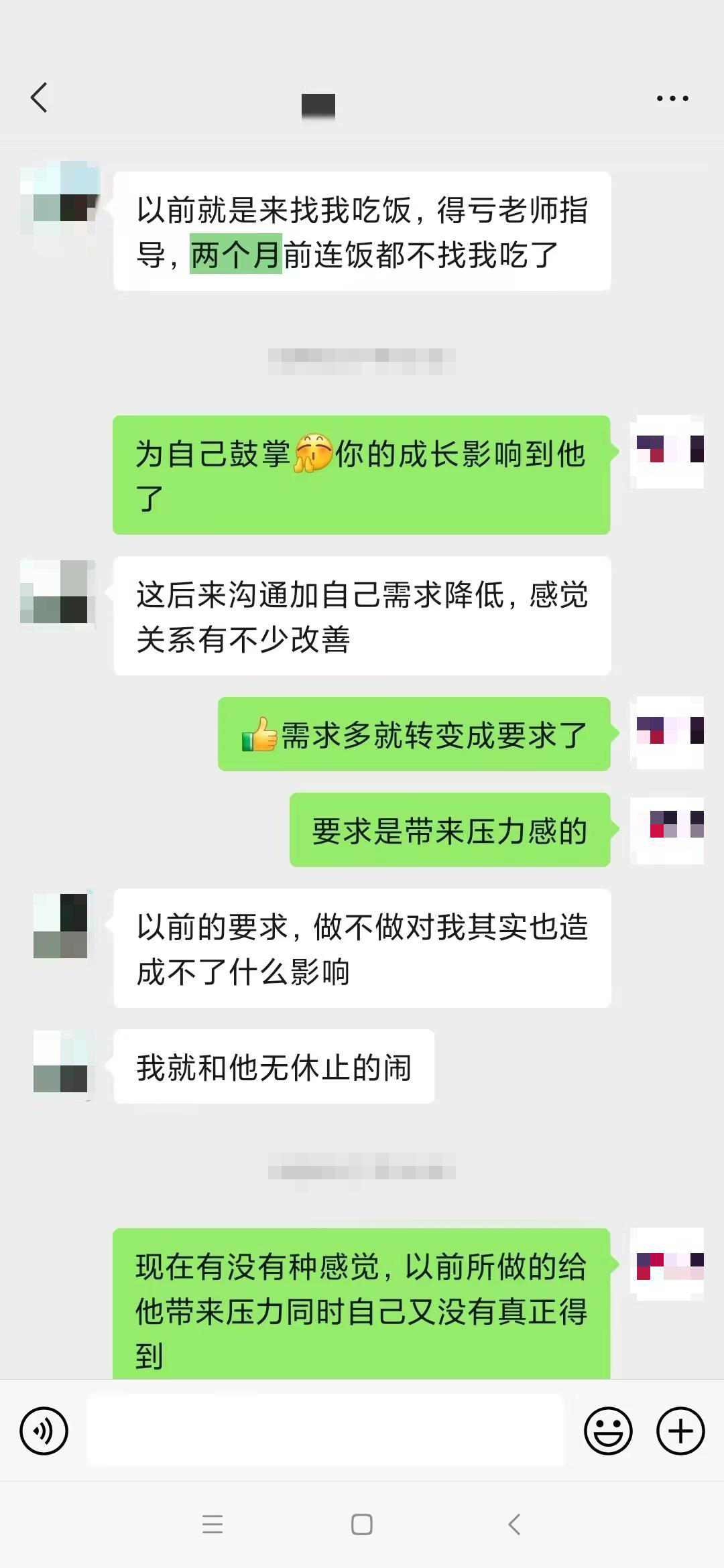This screenshot has height=1568, width=724.
Task: Open system recent apps menu
Action: [213, 1524]
